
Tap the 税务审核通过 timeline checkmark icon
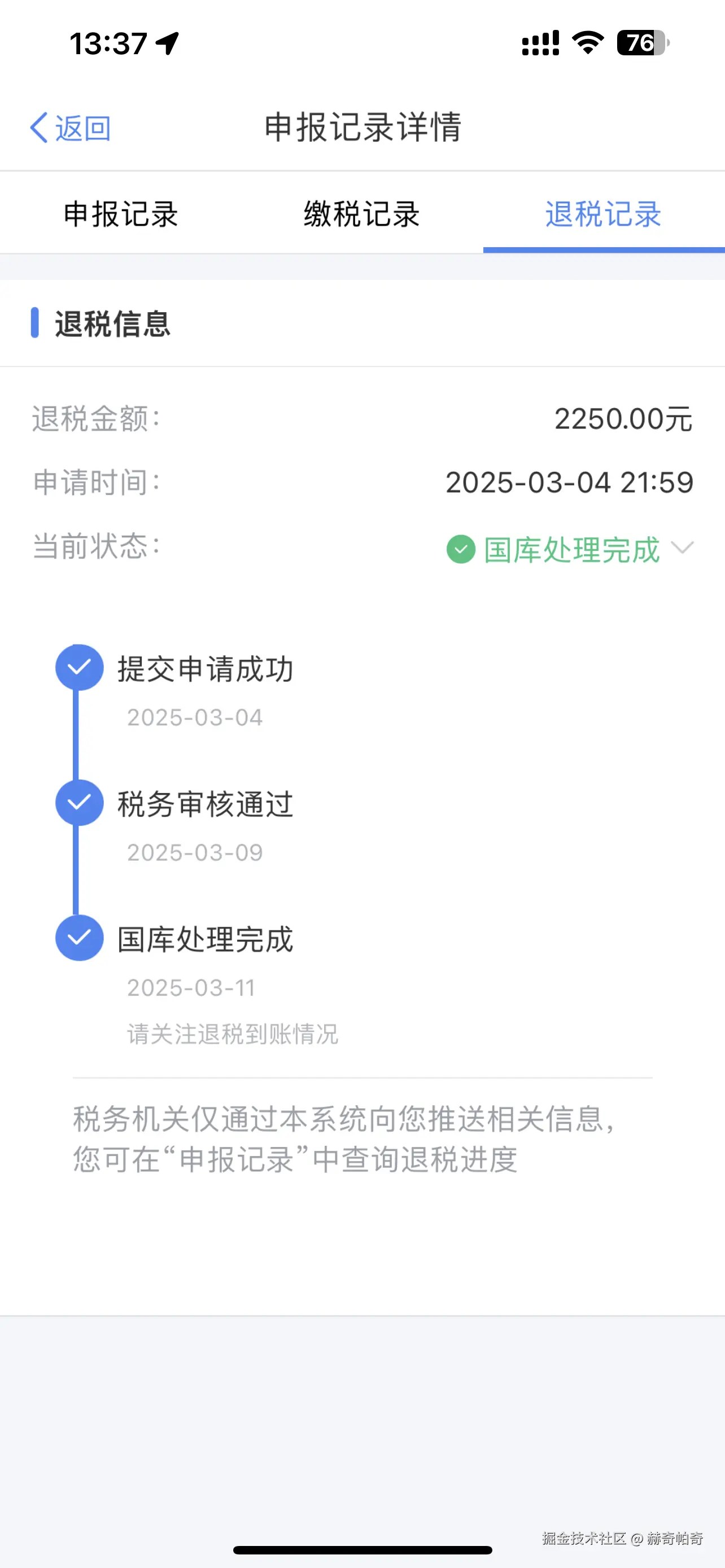click(x=80, y=802)
